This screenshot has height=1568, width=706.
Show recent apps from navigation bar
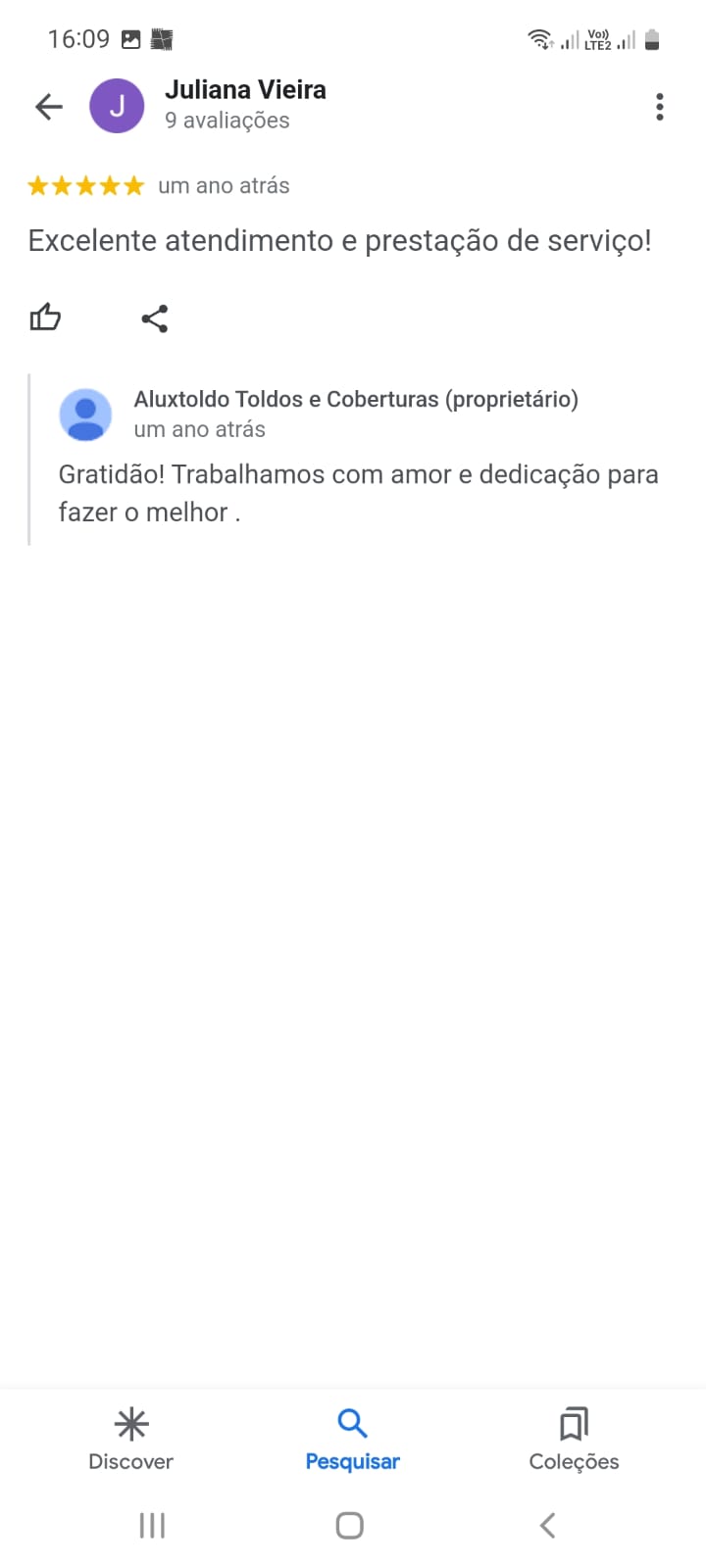[x=152, y=1525]
